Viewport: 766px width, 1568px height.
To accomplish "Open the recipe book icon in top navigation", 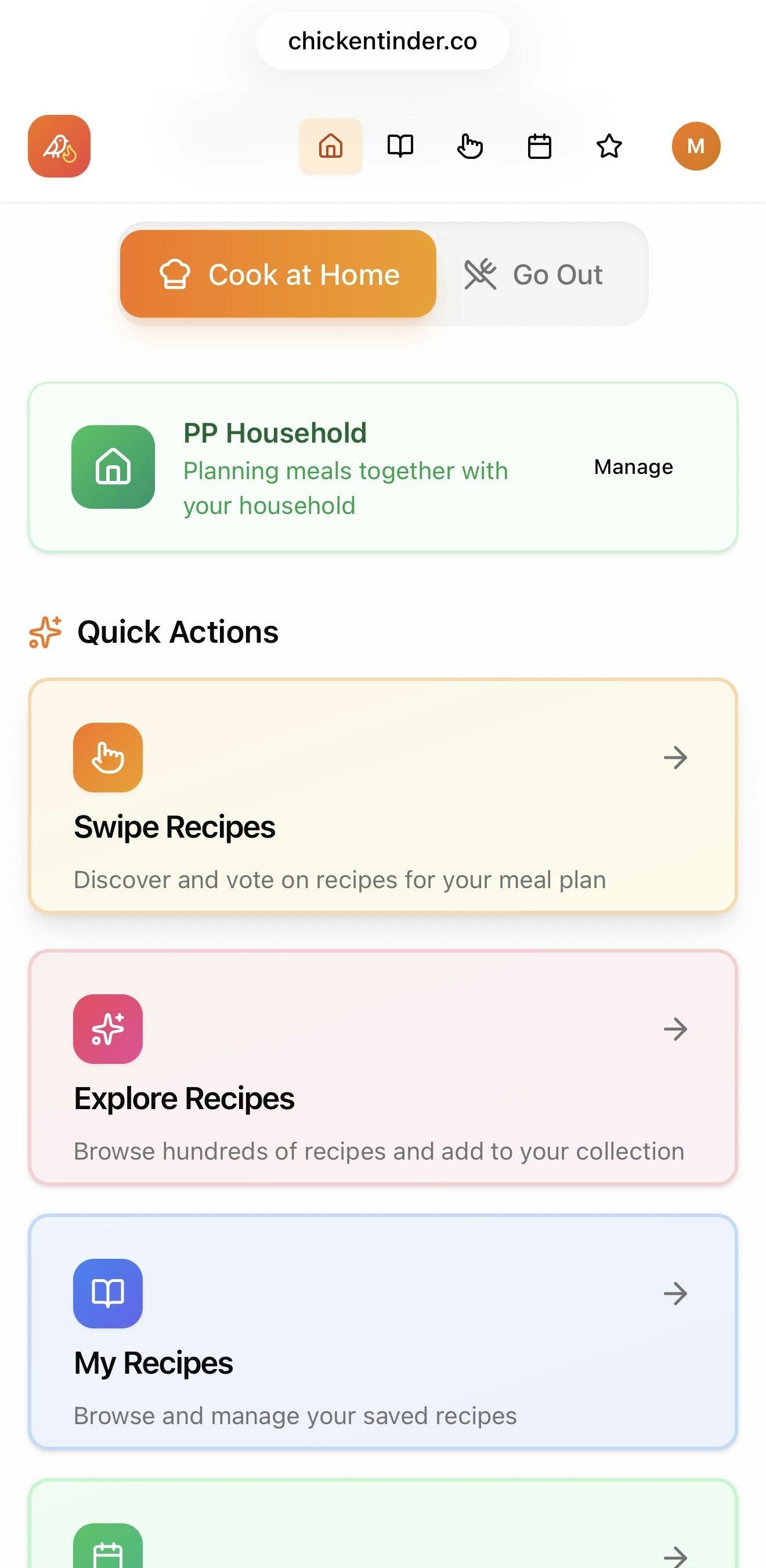I will coord(400,146).
